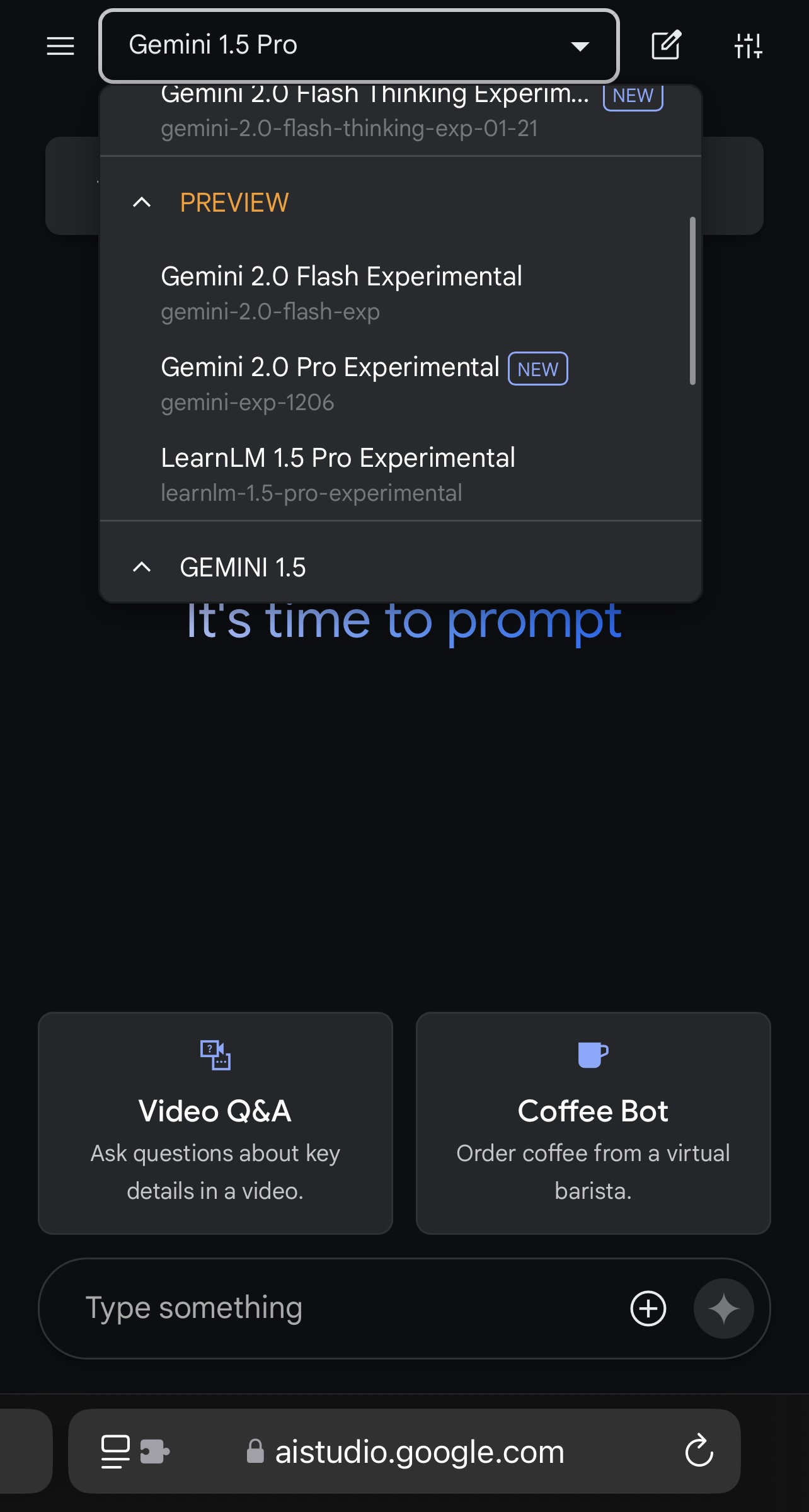The height and width of the screenshot is (1512, 809).
Task: Close the Gemini 1.5 Pro model dropdown
Action: pyautogui.click(x=579, y=46)
